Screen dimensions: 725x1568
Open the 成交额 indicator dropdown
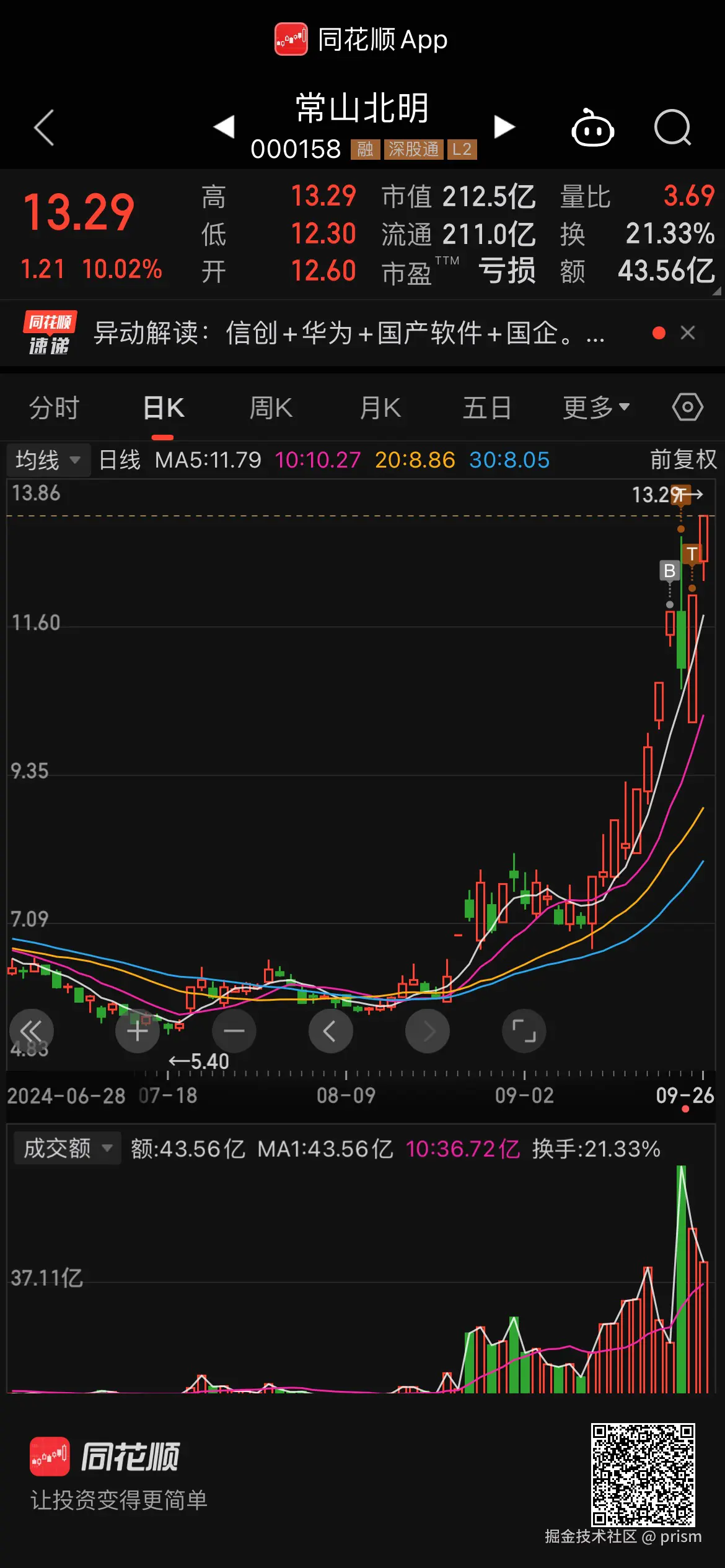coord(66,1148)
